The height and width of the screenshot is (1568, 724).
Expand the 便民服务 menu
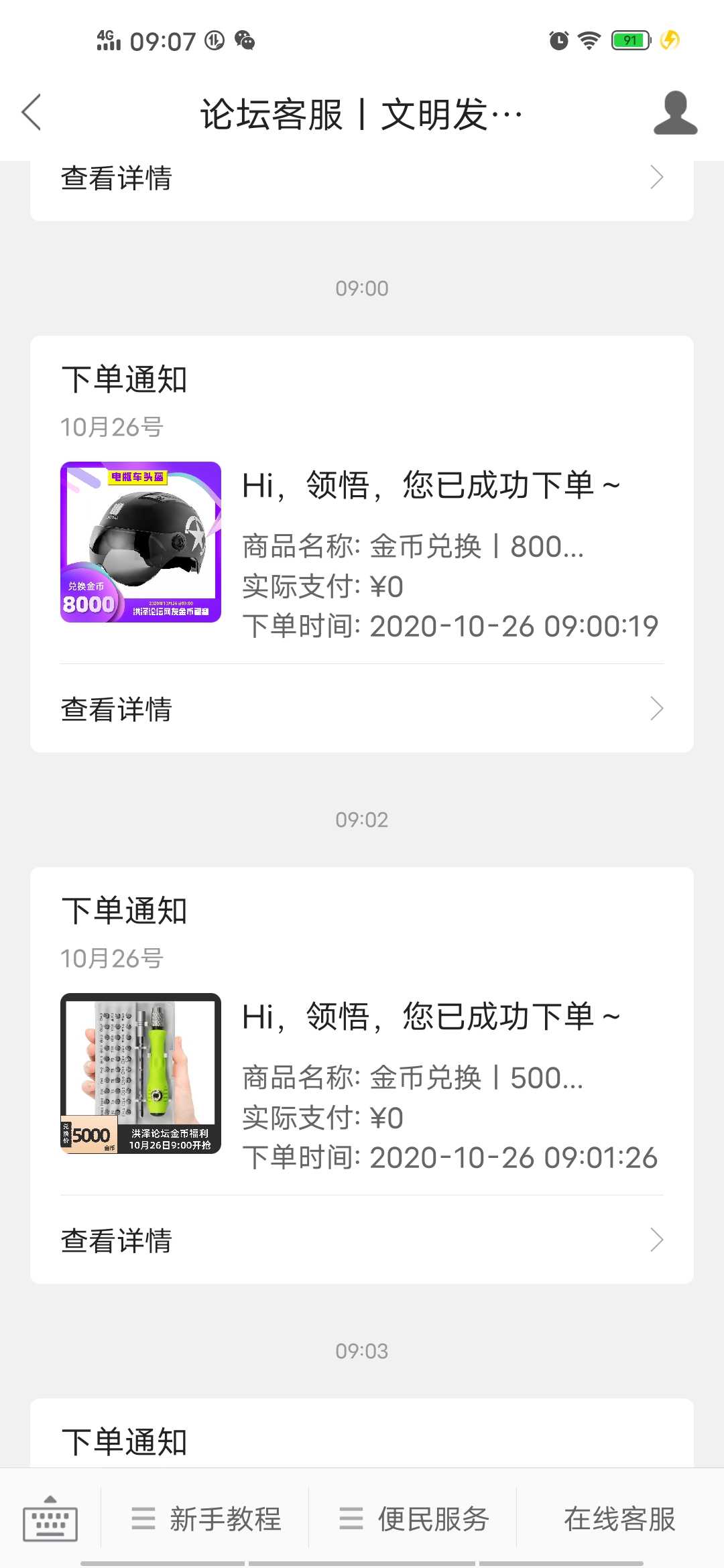click(x=413, y=1518)
